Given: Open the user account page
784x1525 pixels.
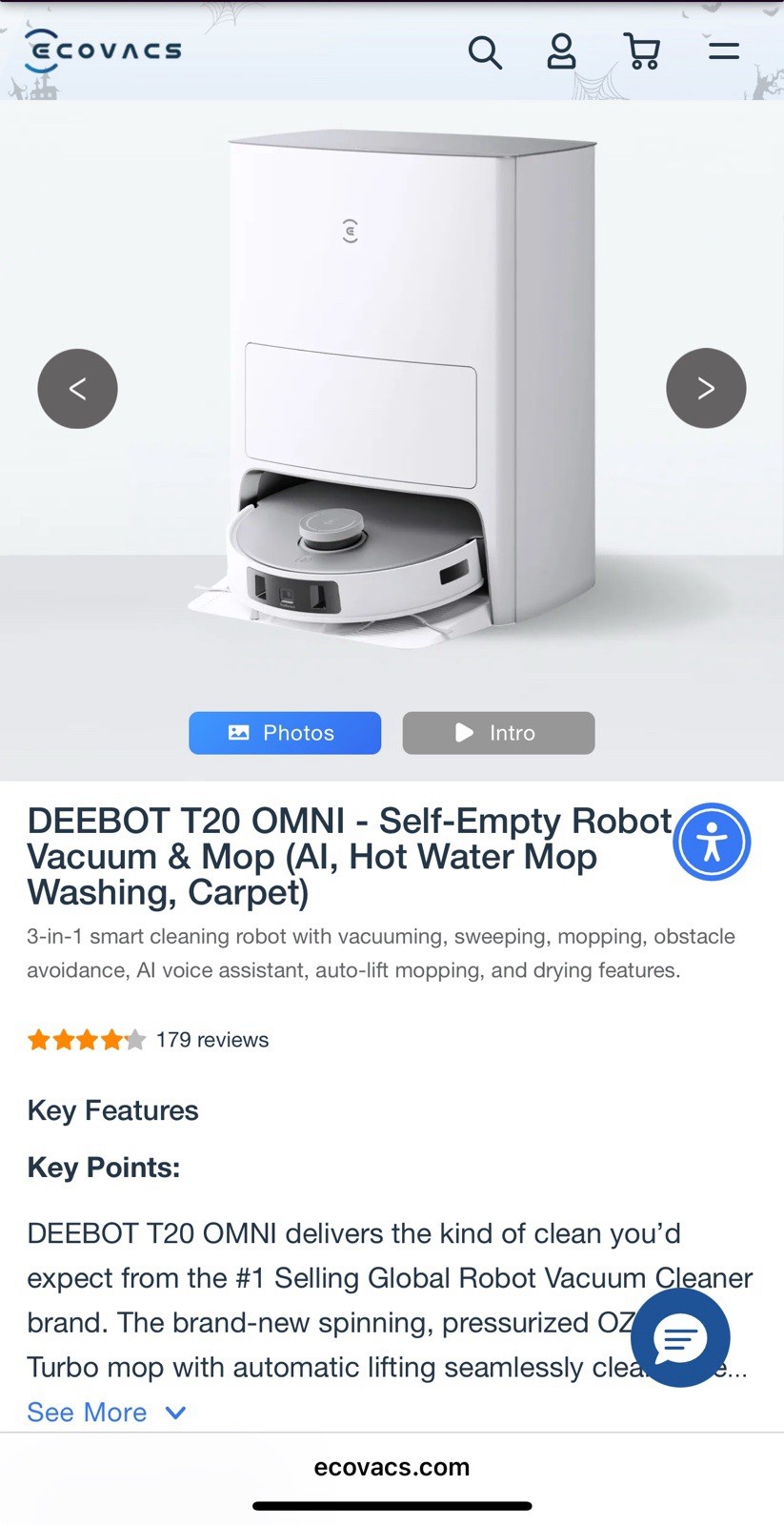Looking at the screenshot, I should 561,51.
